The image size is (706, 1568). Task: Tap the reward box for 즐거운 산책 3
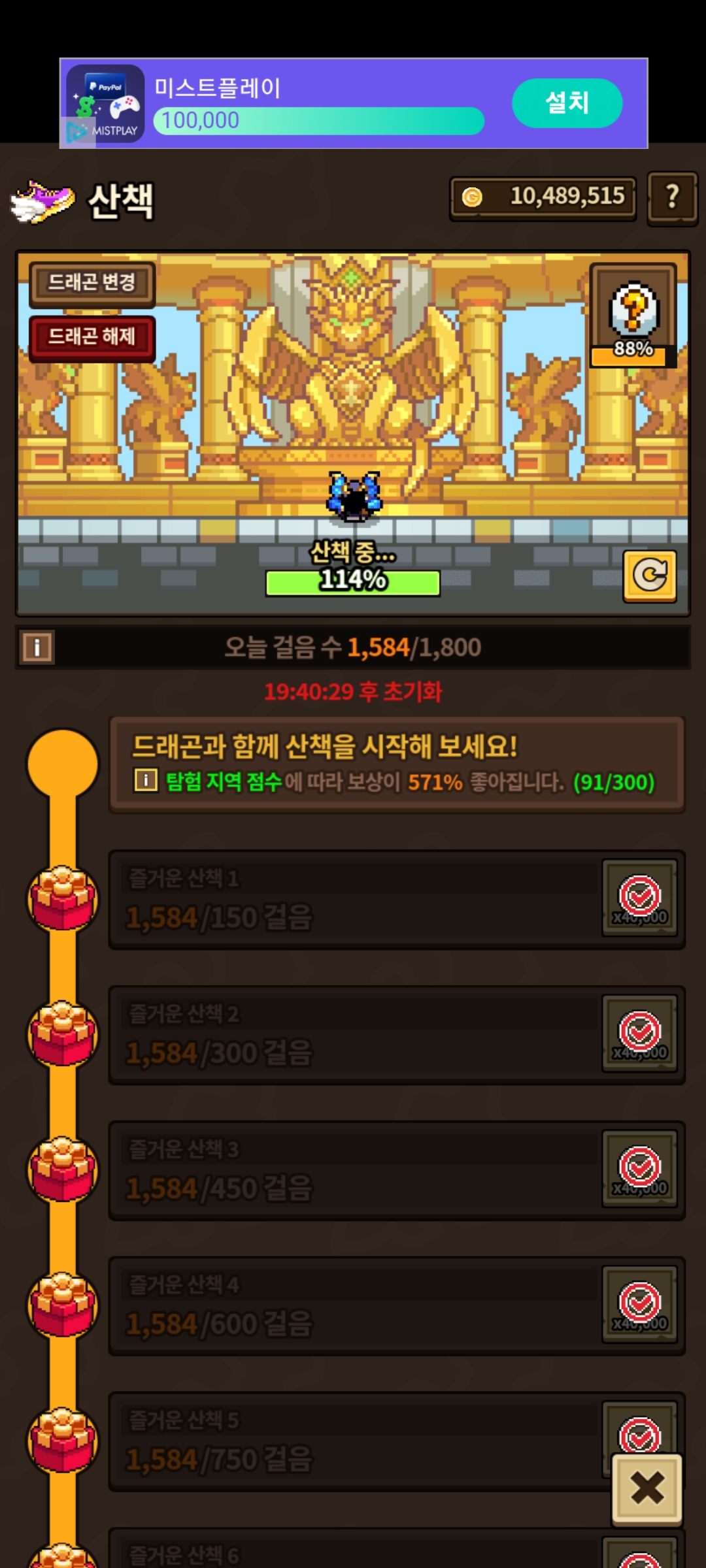[x=639, y=1169]
